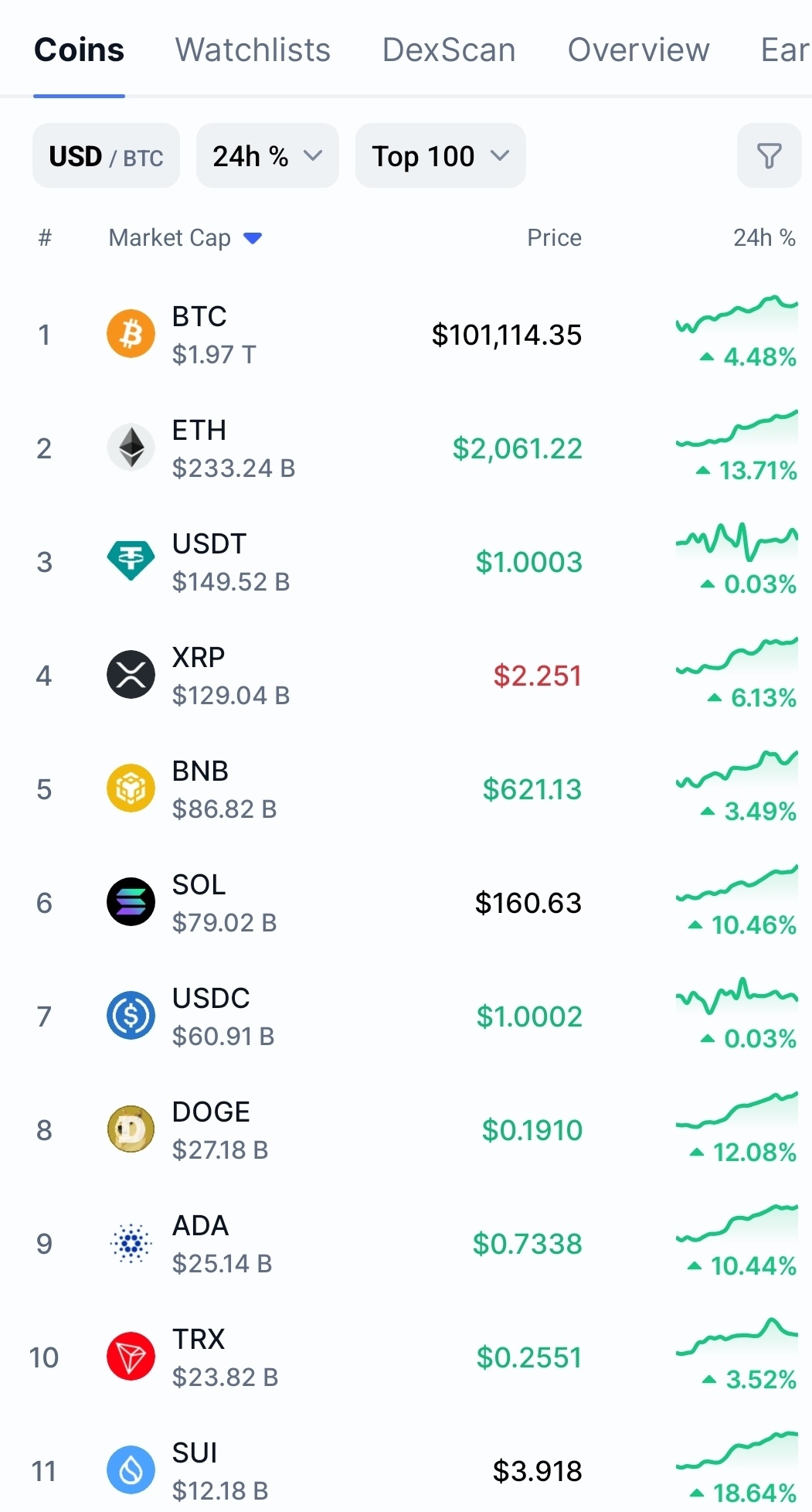Open the DOGE coin row

(x=406, y=1130)
